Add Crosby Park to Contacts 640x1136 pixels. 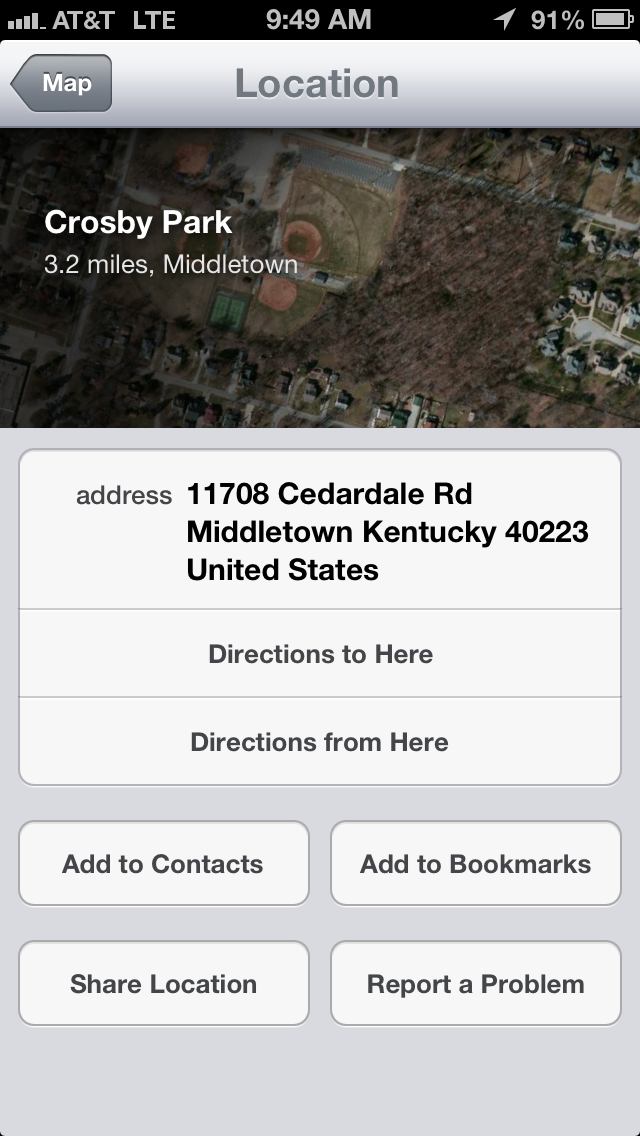click(164, 863)
